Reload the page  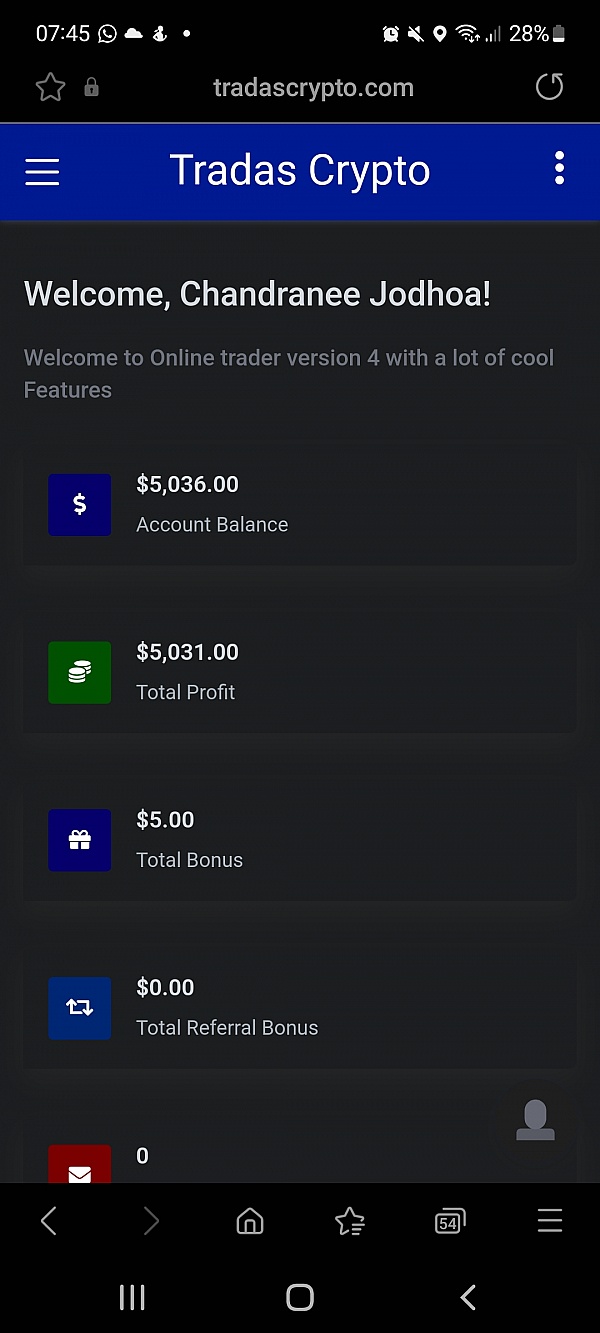549,87
